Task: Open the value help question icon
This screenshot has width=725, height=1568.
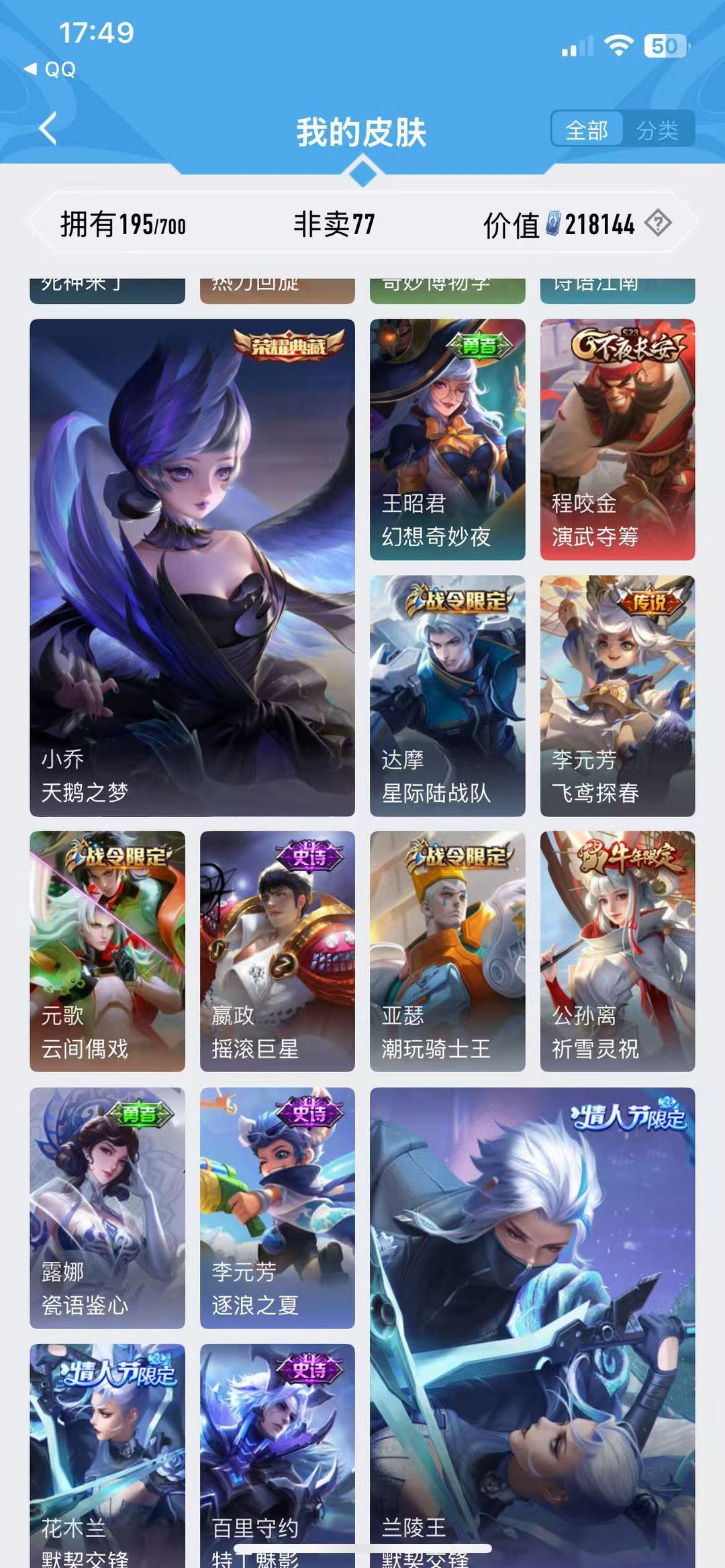Action: pyautogui.click(x=657, y=223)
